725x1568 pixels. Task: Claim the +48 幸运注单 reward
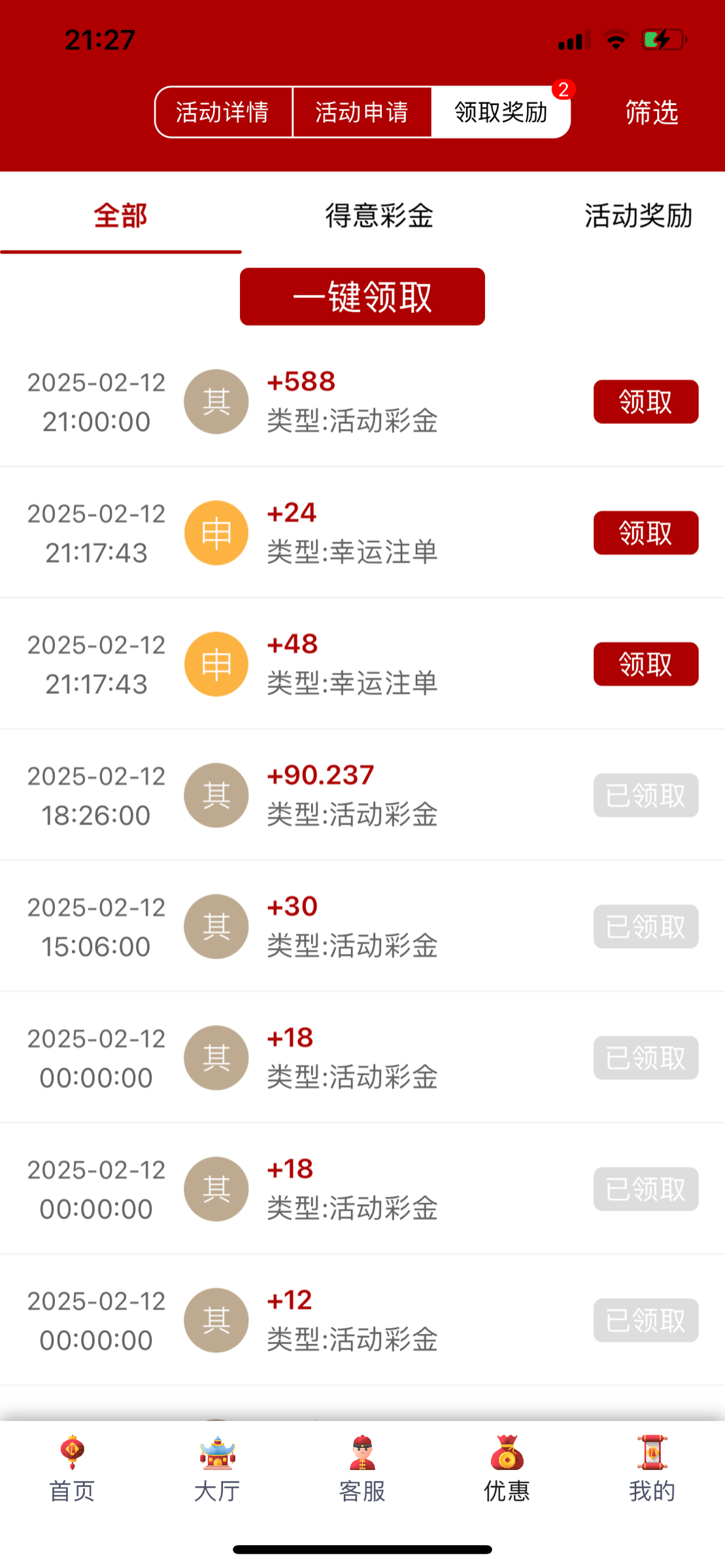(645, 664)
